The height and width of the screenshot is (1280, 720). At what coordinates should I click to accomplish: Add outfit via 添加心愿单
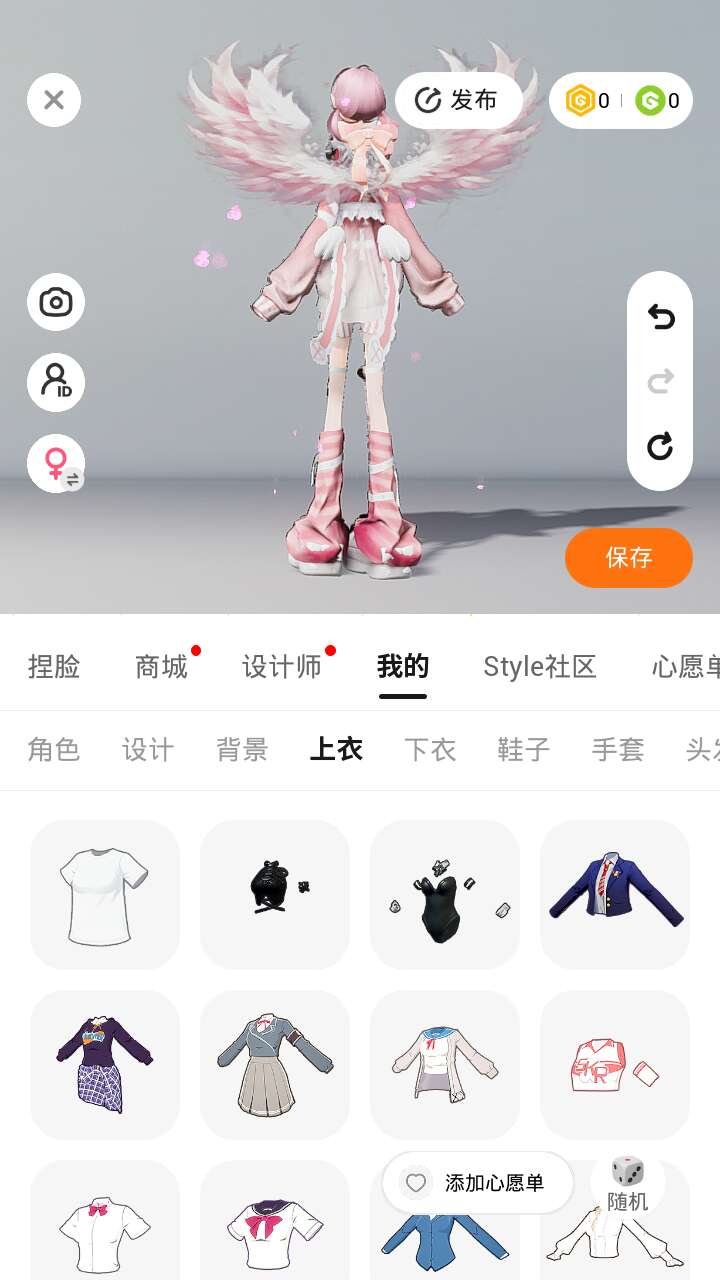coord(478,1183)
